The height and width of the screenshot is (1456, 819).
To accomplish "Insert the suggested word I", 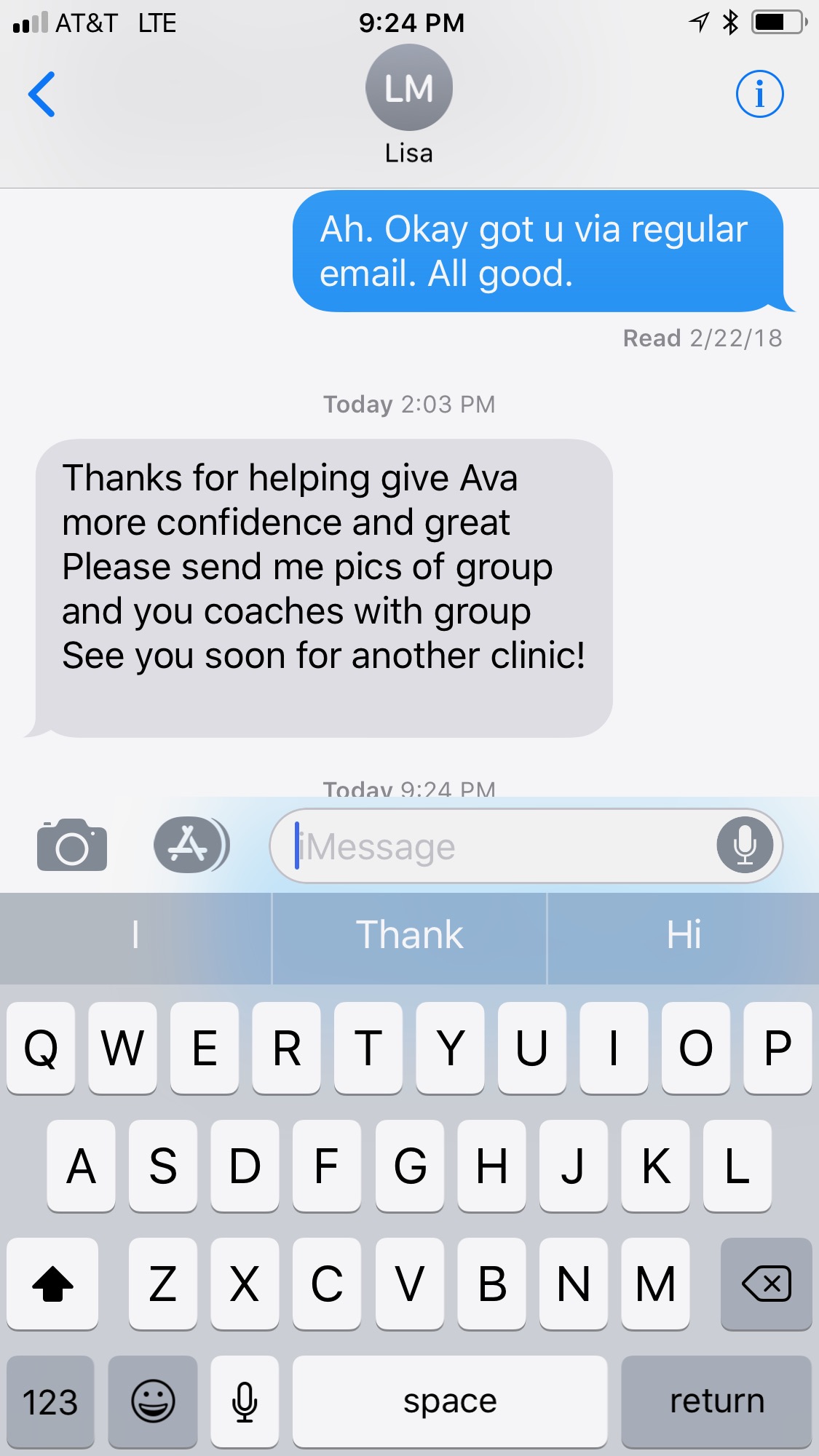I will point(135,936).
